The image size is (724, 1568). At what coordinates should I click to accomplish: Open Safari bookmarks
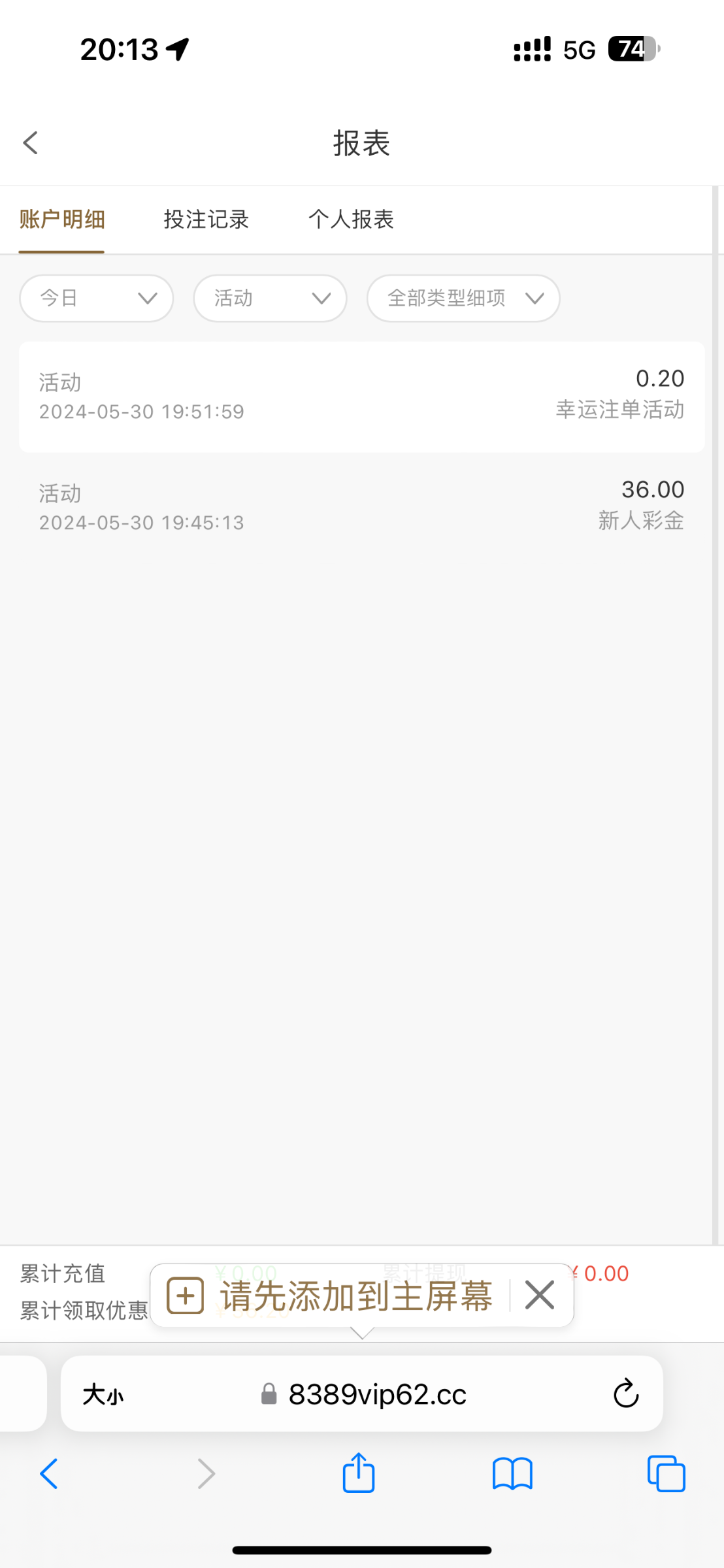pos(512,1474)
